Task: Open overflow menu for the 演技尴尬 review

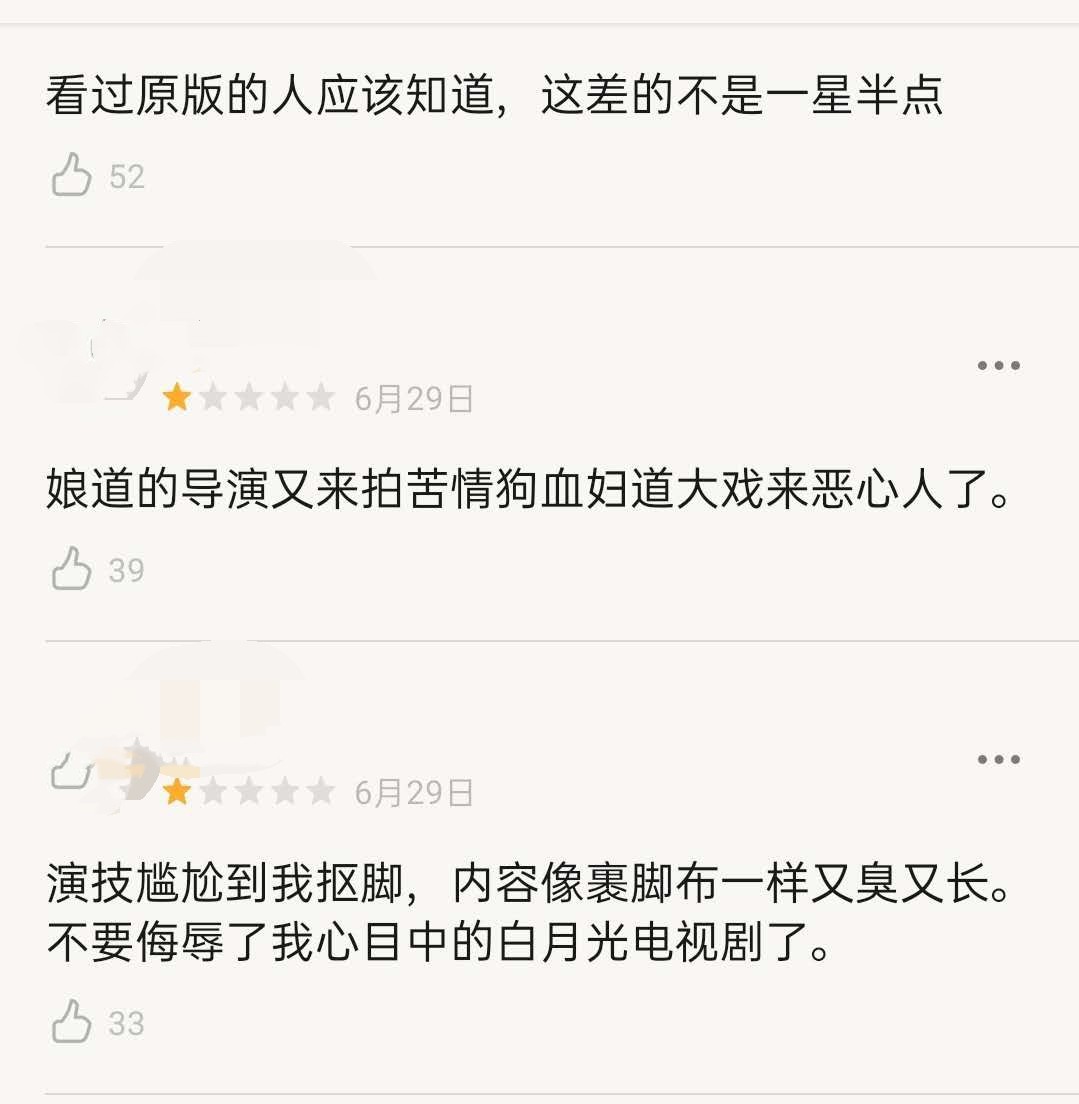Action: tap(998, 759)
